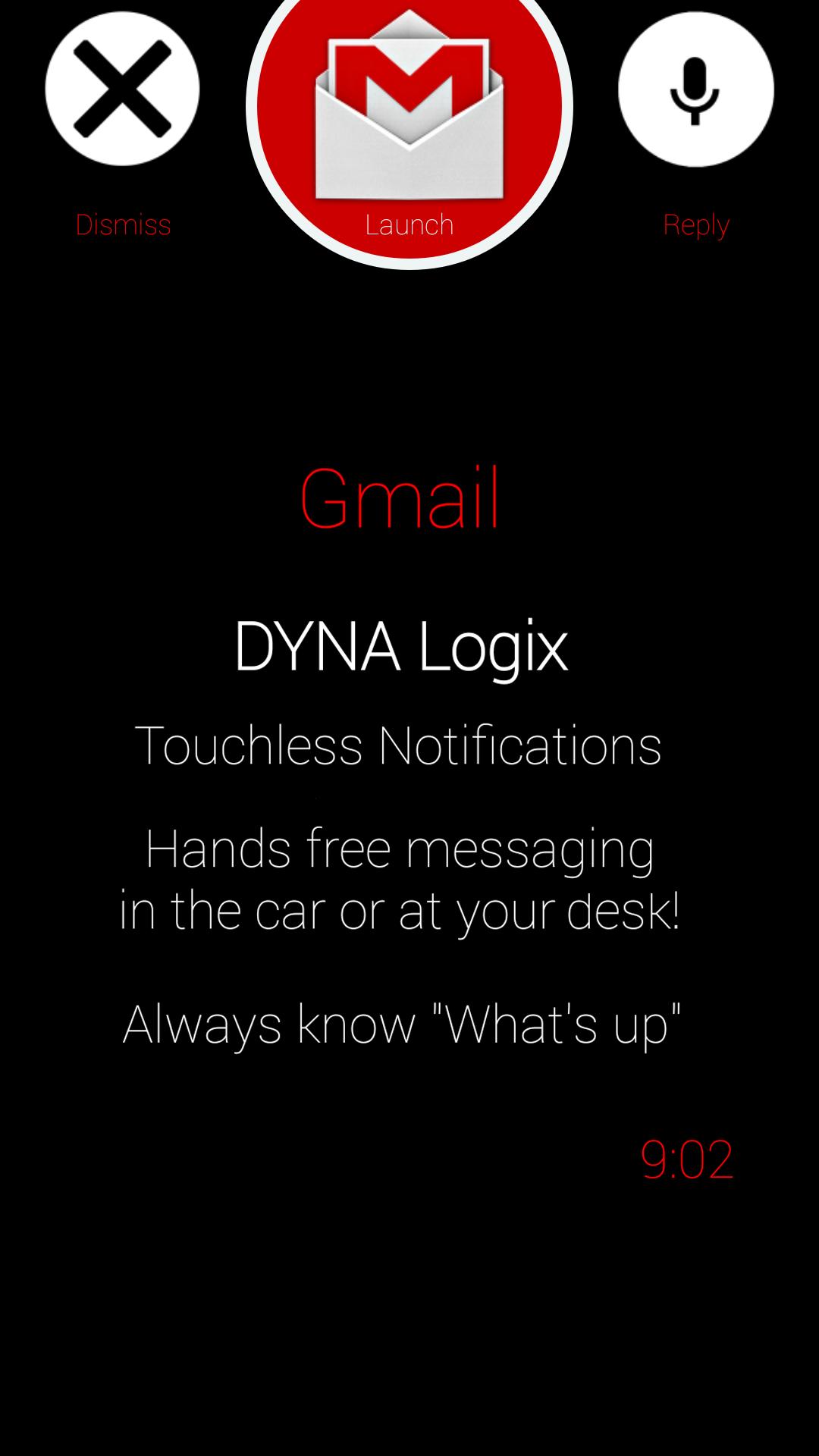The width and height of the screenshot is (819, 1456).
Task: Select the Reply text
Action: tap(695, 224)
